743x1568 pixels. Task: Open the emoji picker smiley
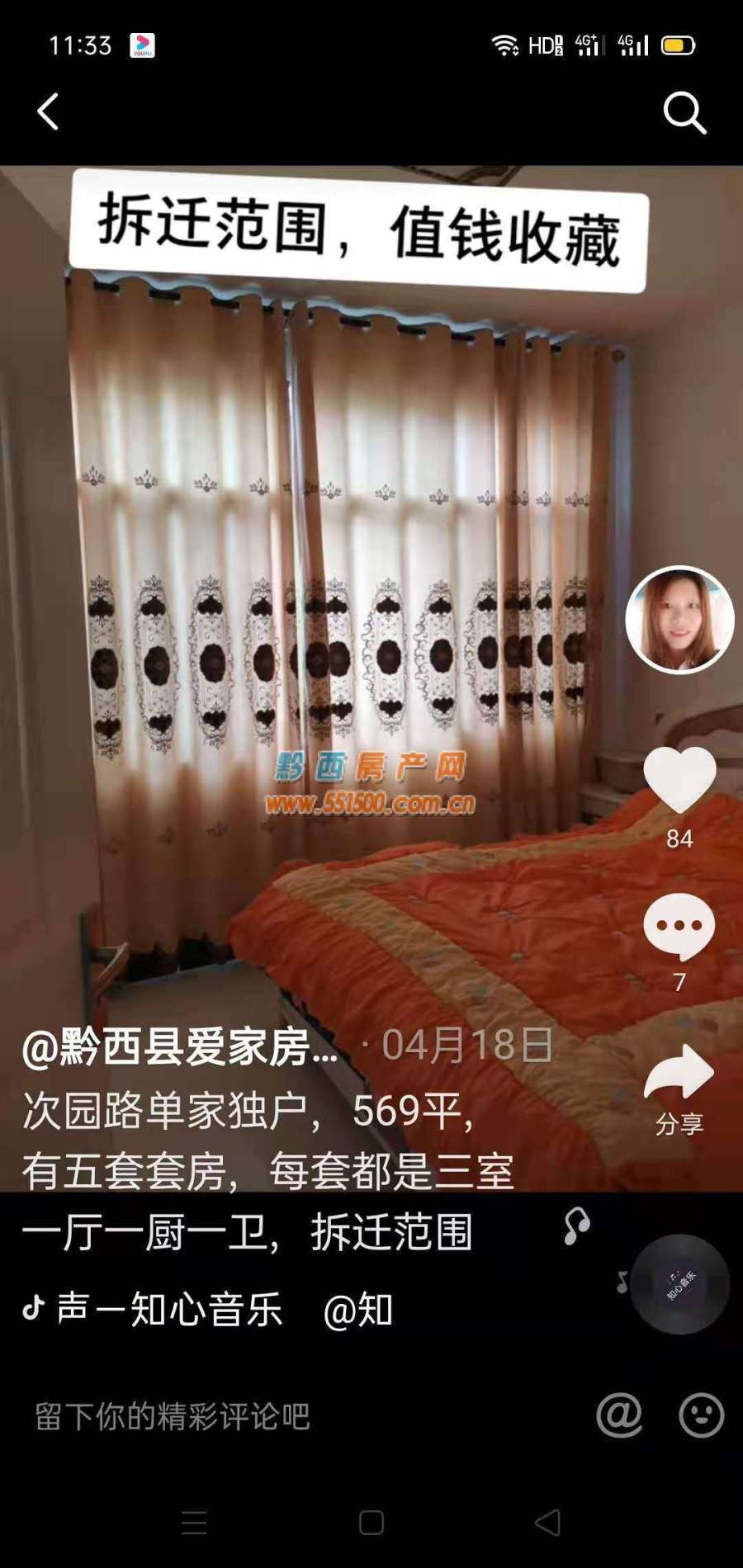click(x=701, y=1415)
